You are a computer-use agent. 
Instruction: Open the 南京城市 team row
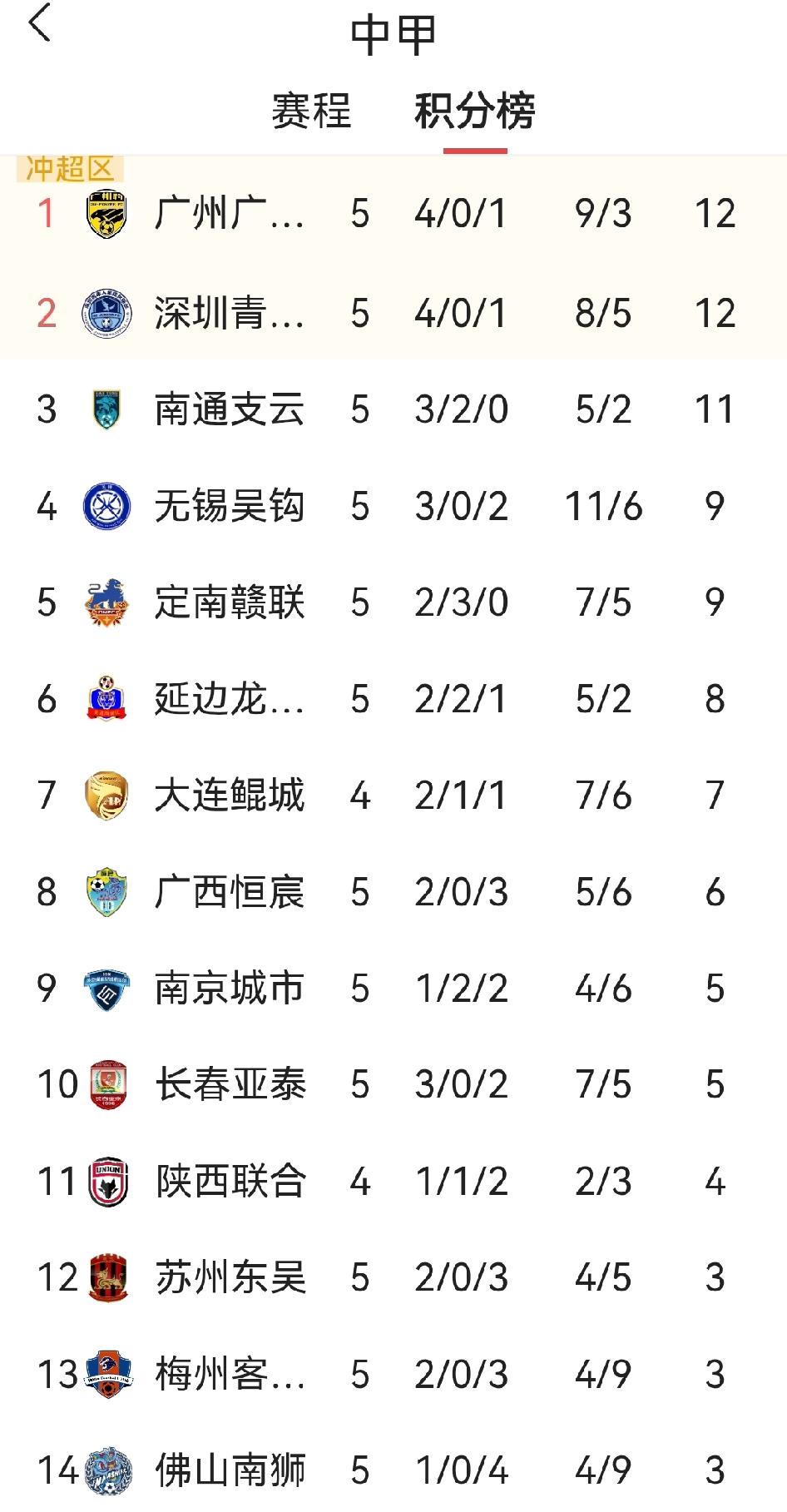tap(393, 989)
